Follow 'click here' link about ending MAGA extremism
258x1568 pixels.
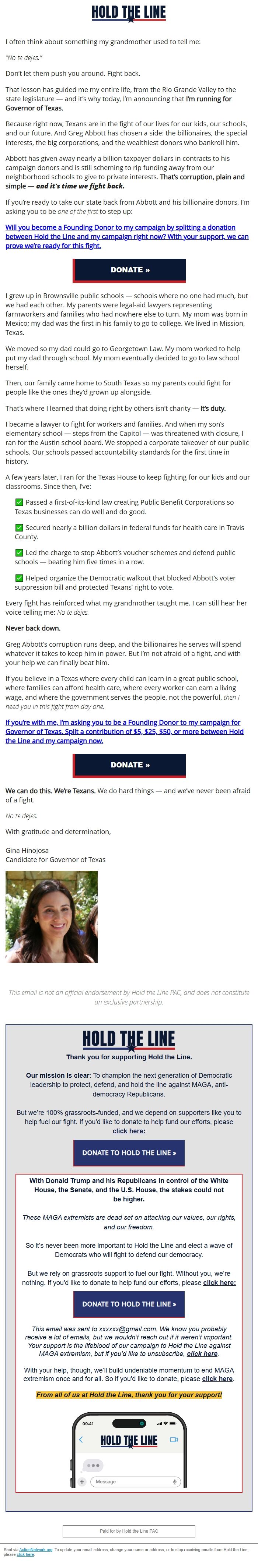coord(217,1378)
